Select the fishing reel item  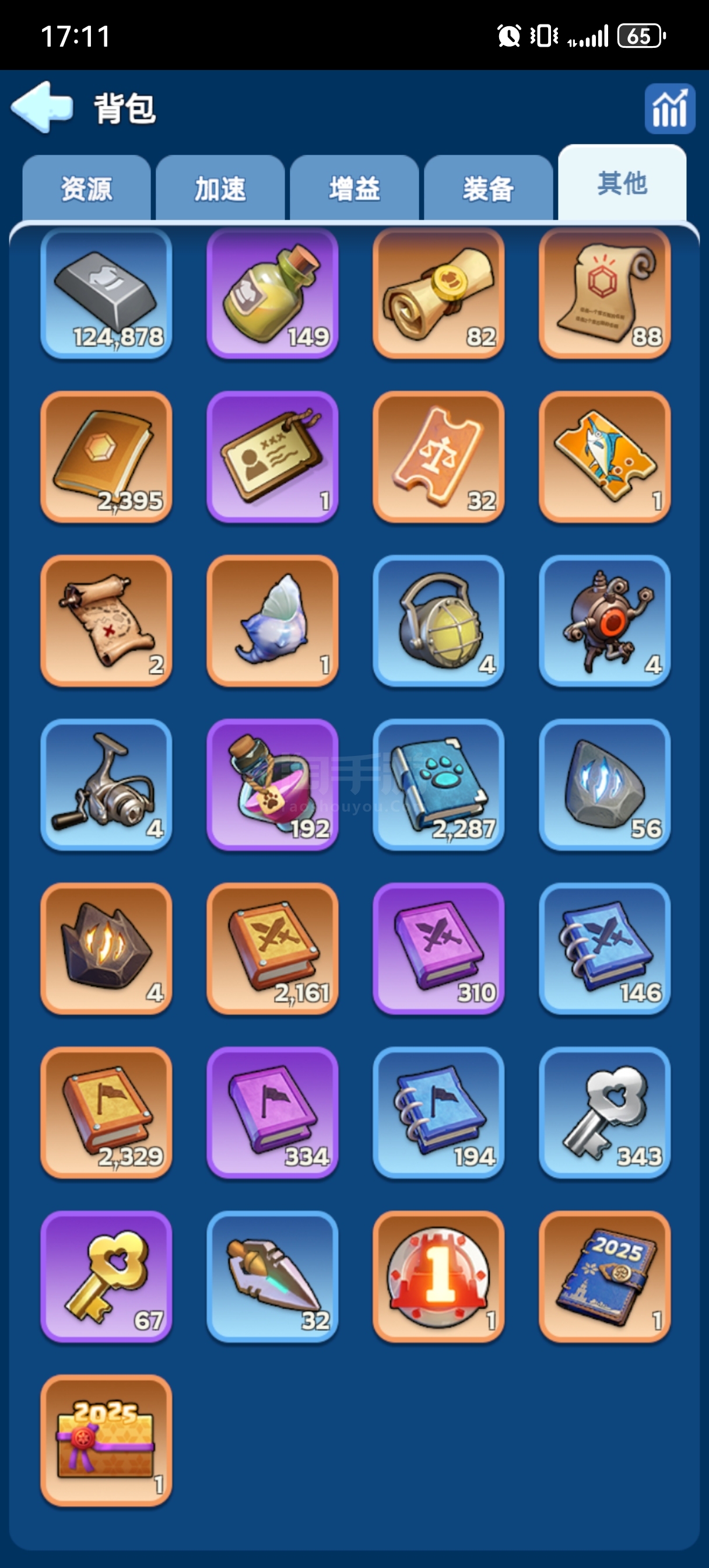pyautogui.click(x=106, y=784)
